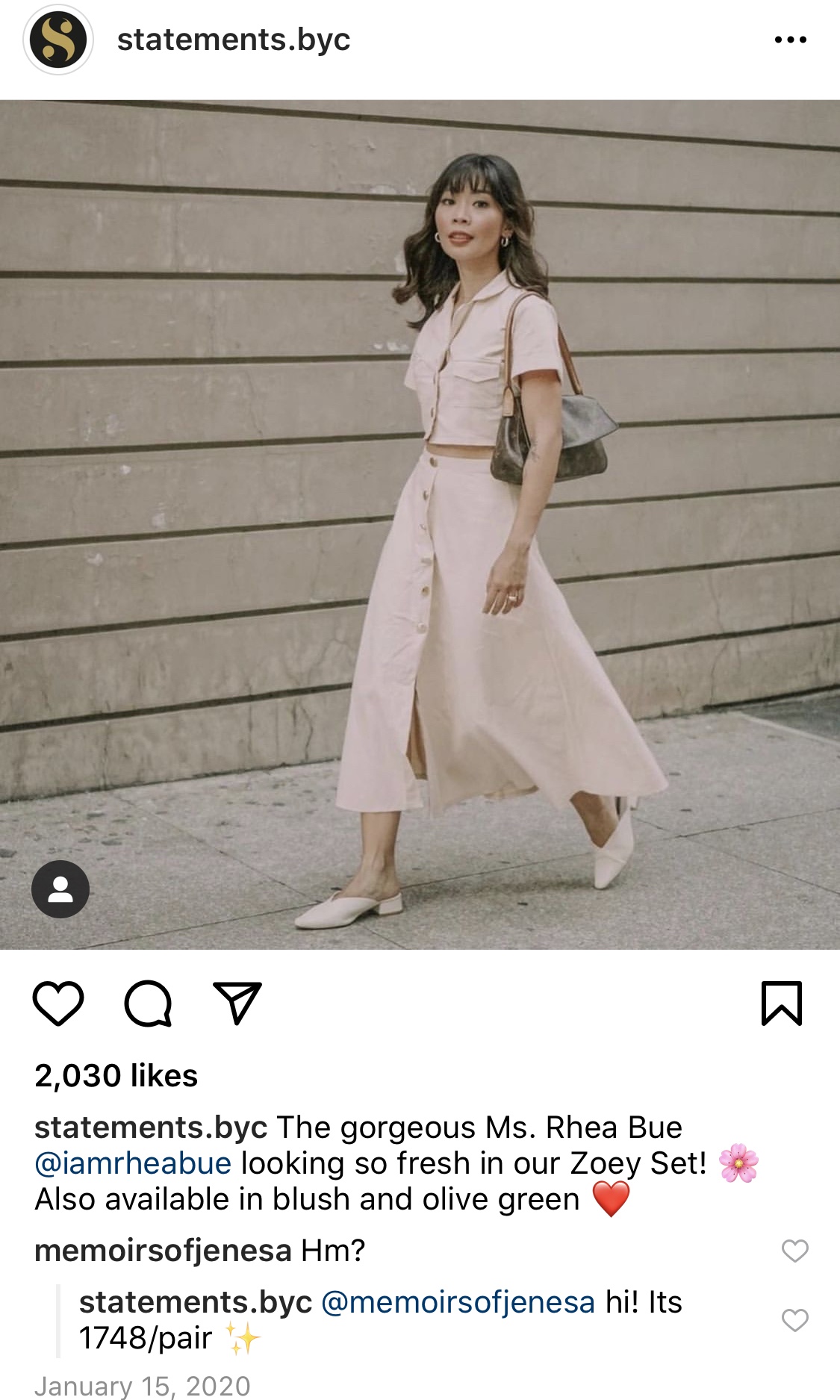Viewport: 840px width, 1400px height.
Task: Open the @memoirsofjenesa mention in the reply
Action: (458, 1302)
